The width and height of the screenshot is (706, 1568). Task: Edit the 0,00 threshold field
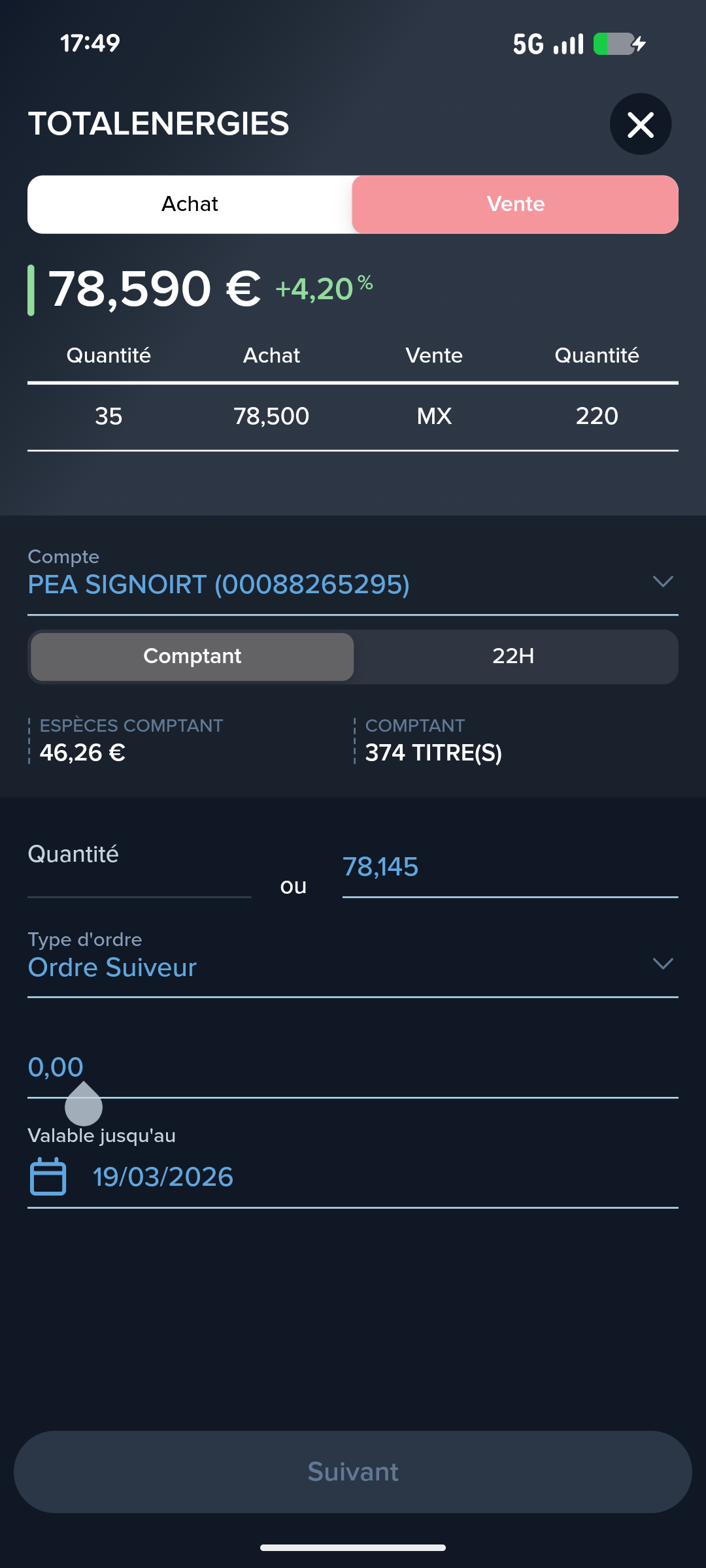(352, 1068)
